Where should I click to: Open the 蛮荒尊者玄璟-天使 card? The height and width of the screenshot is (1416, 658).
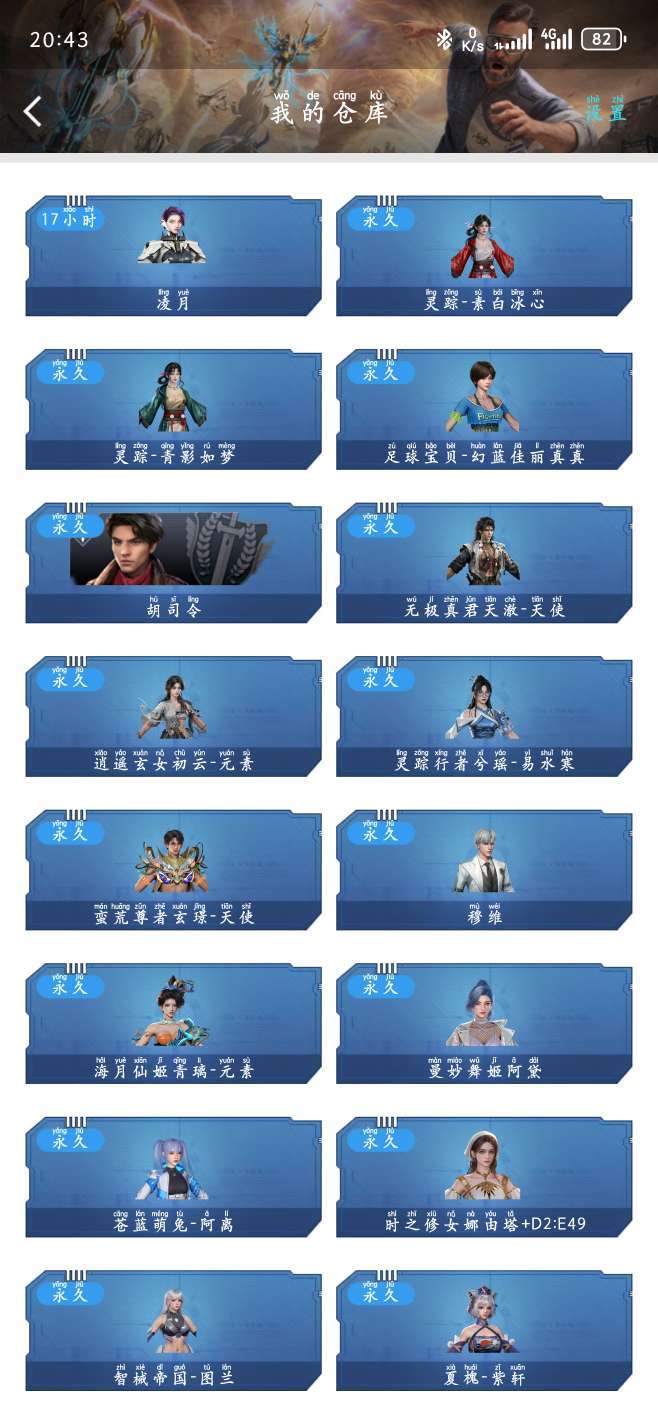click(x=173, y=870)
